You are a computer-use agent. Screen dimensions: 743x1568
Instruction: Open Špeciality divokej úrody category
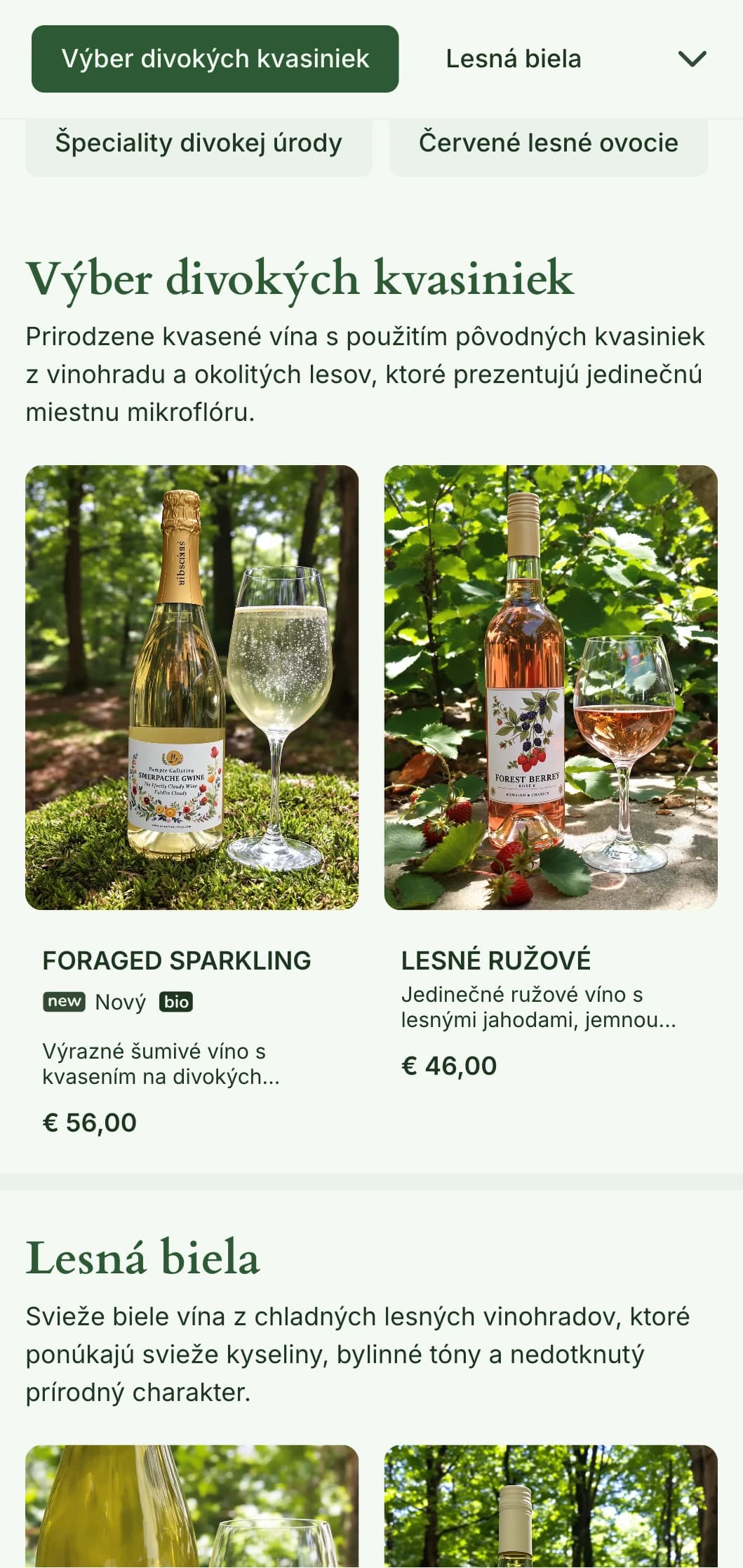(x=199, y=143)
